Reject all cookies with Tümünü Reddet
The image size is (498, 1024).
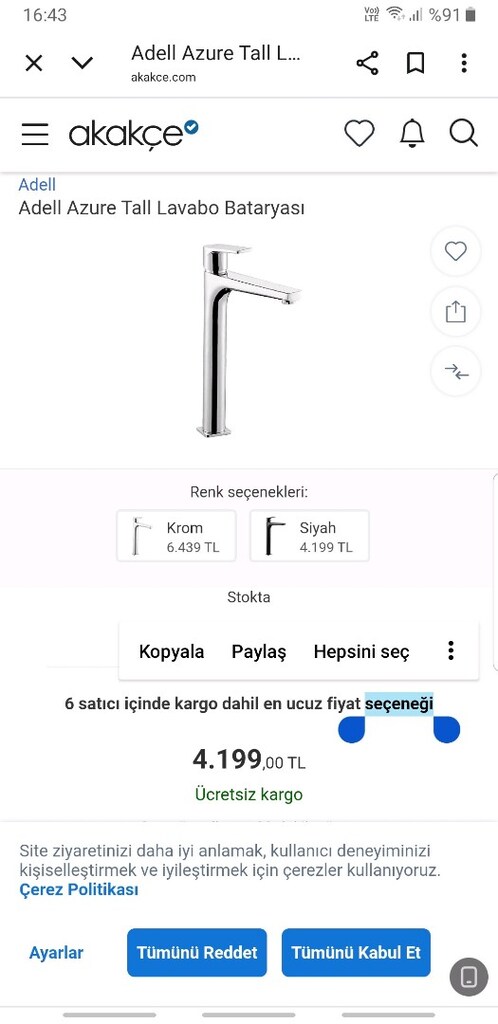[197, 952]
